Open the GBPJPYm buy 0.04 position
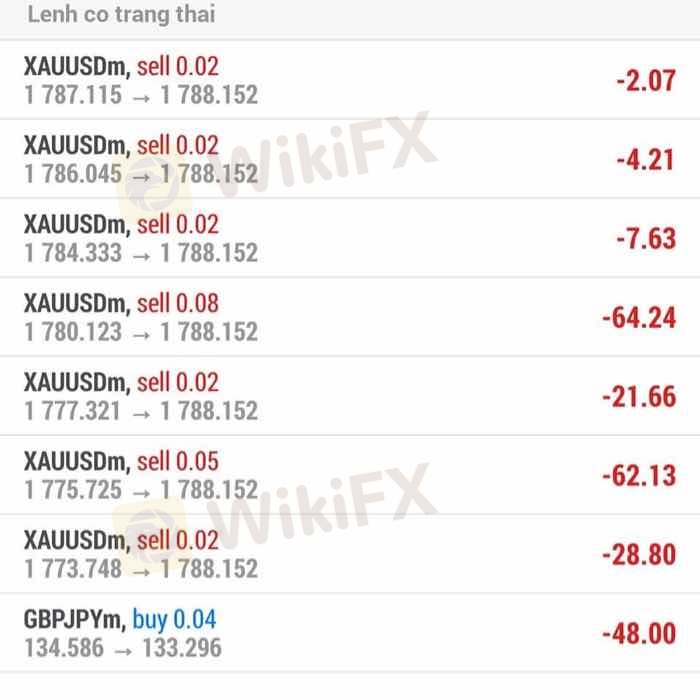The height and width of the screenshot is (699, 700). click(350, 633)
